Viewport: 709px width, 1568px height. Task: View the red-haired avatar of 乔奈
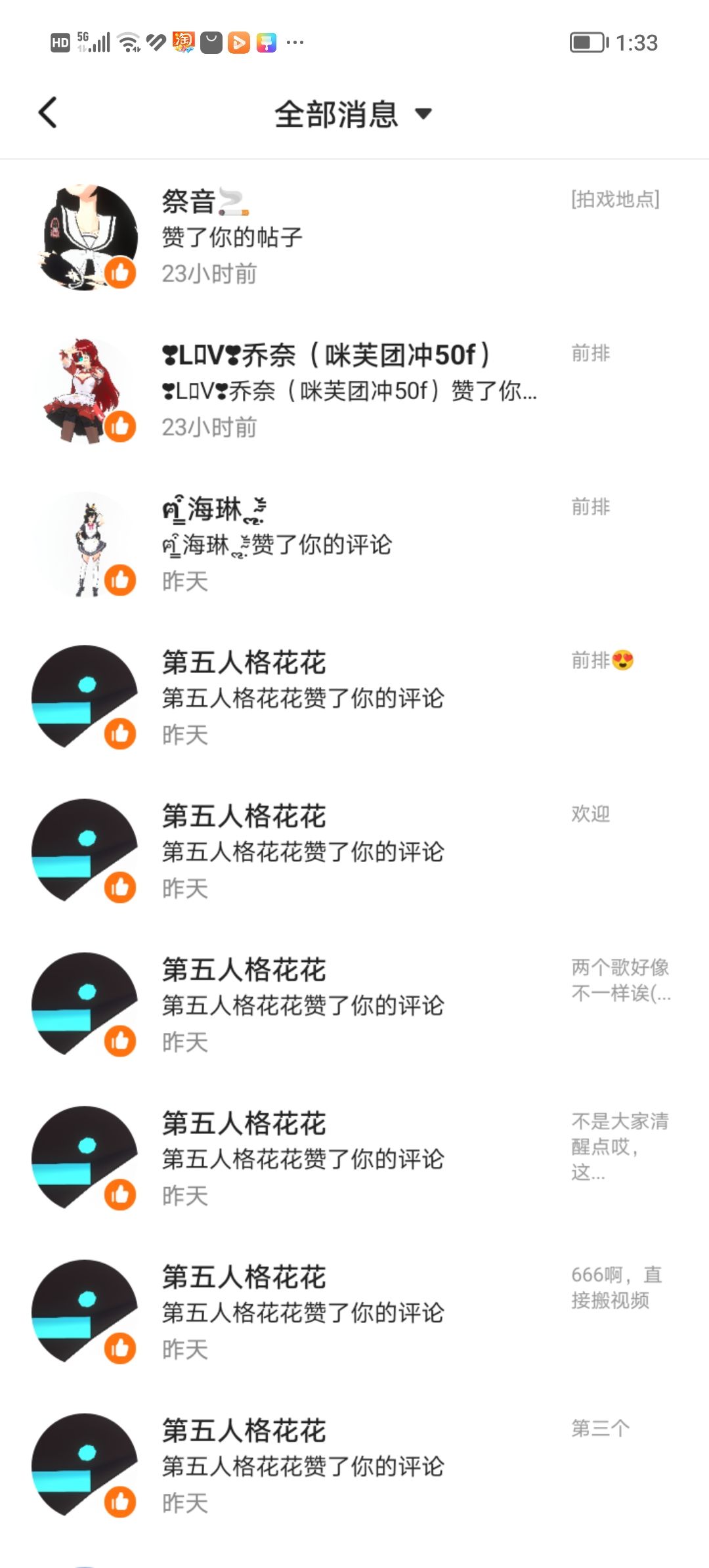pos(85,391)
